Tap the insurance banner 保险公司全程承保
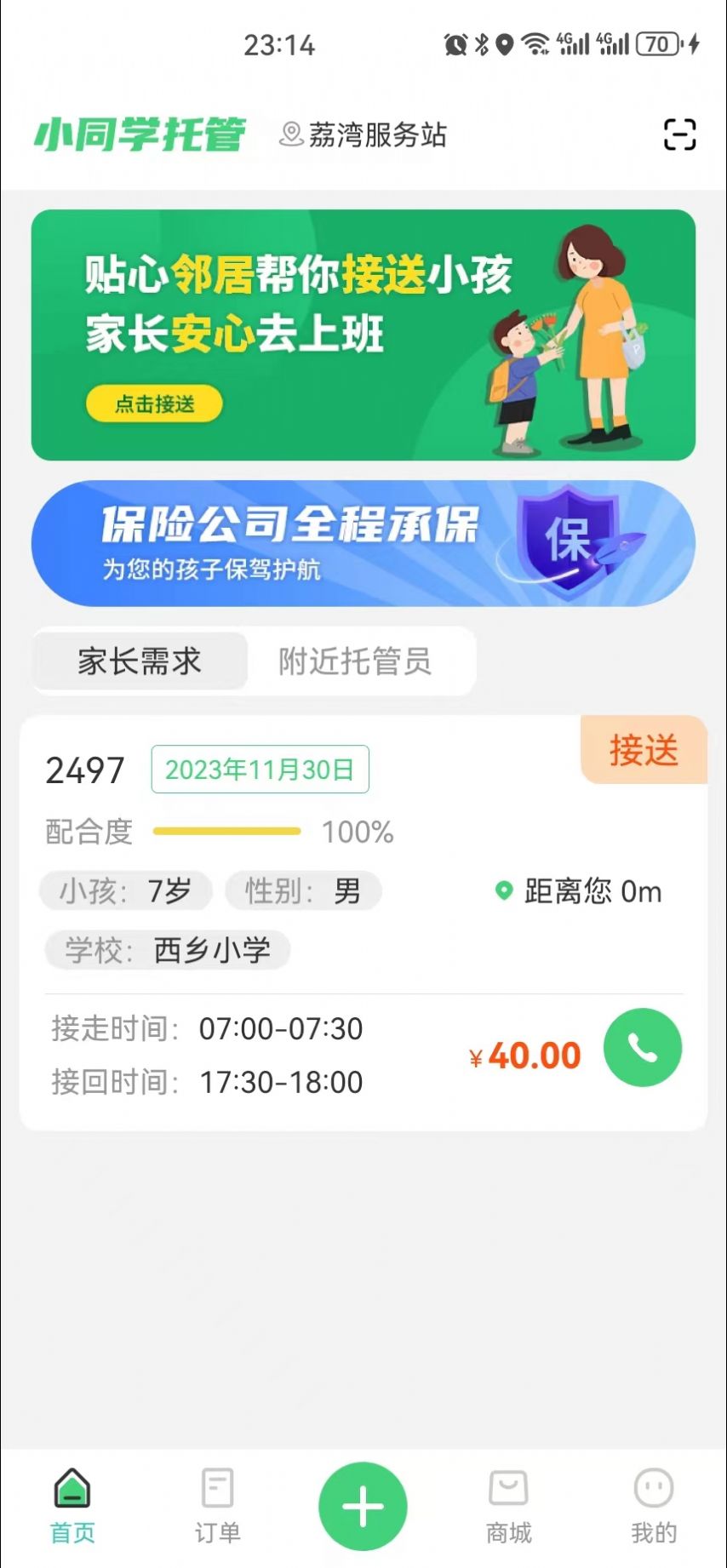Screen dimensions: 727x1568 click(363, 543)
